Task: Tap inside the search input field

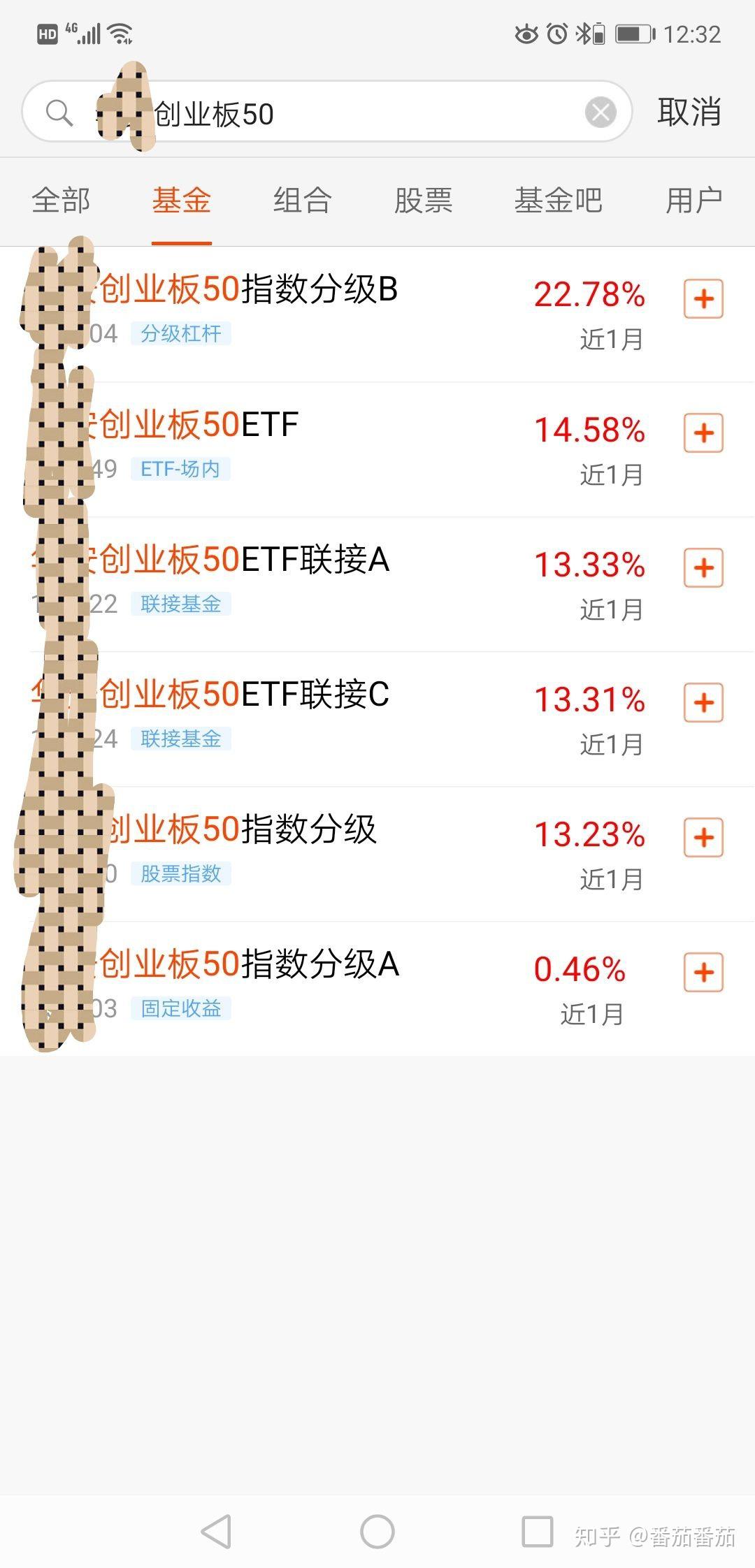Action: (315, 113)
